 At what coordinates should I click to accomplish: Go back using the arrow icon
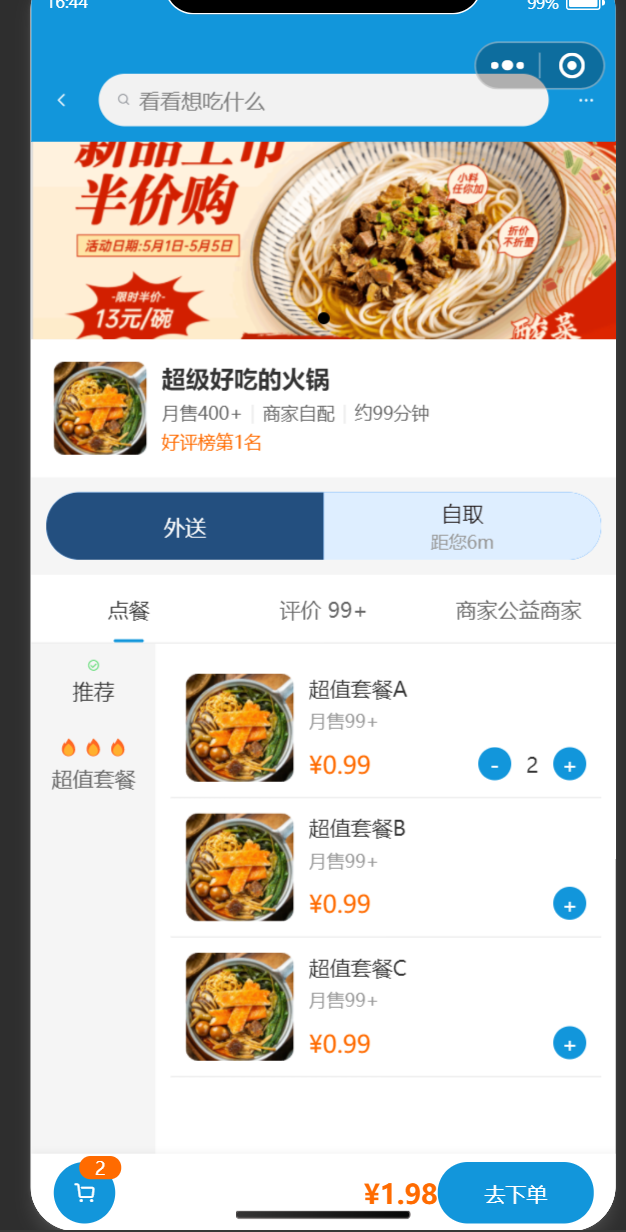[x=62, y=100]
